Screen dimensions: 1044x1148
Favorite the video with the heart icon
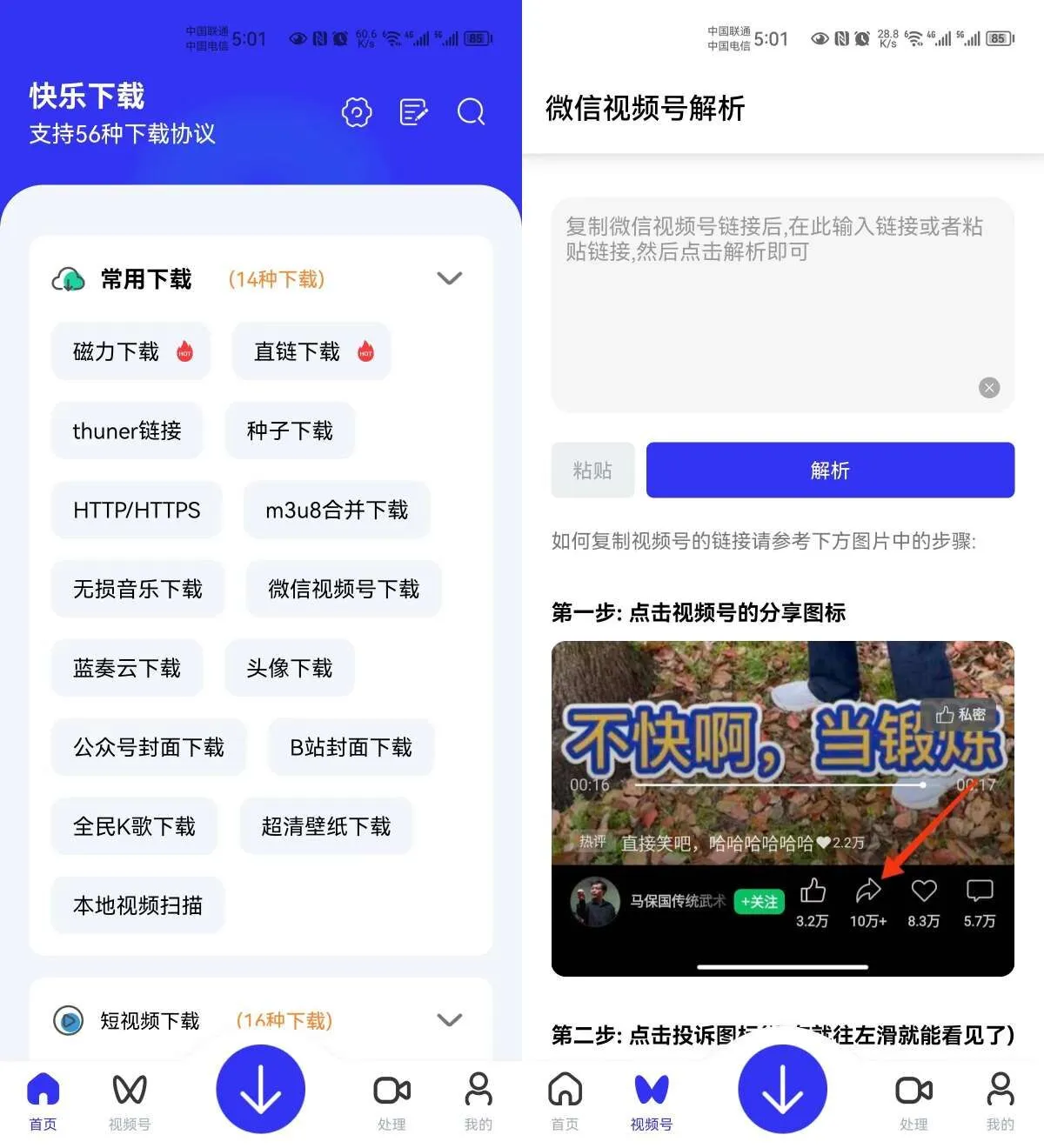tap(924, 890)
